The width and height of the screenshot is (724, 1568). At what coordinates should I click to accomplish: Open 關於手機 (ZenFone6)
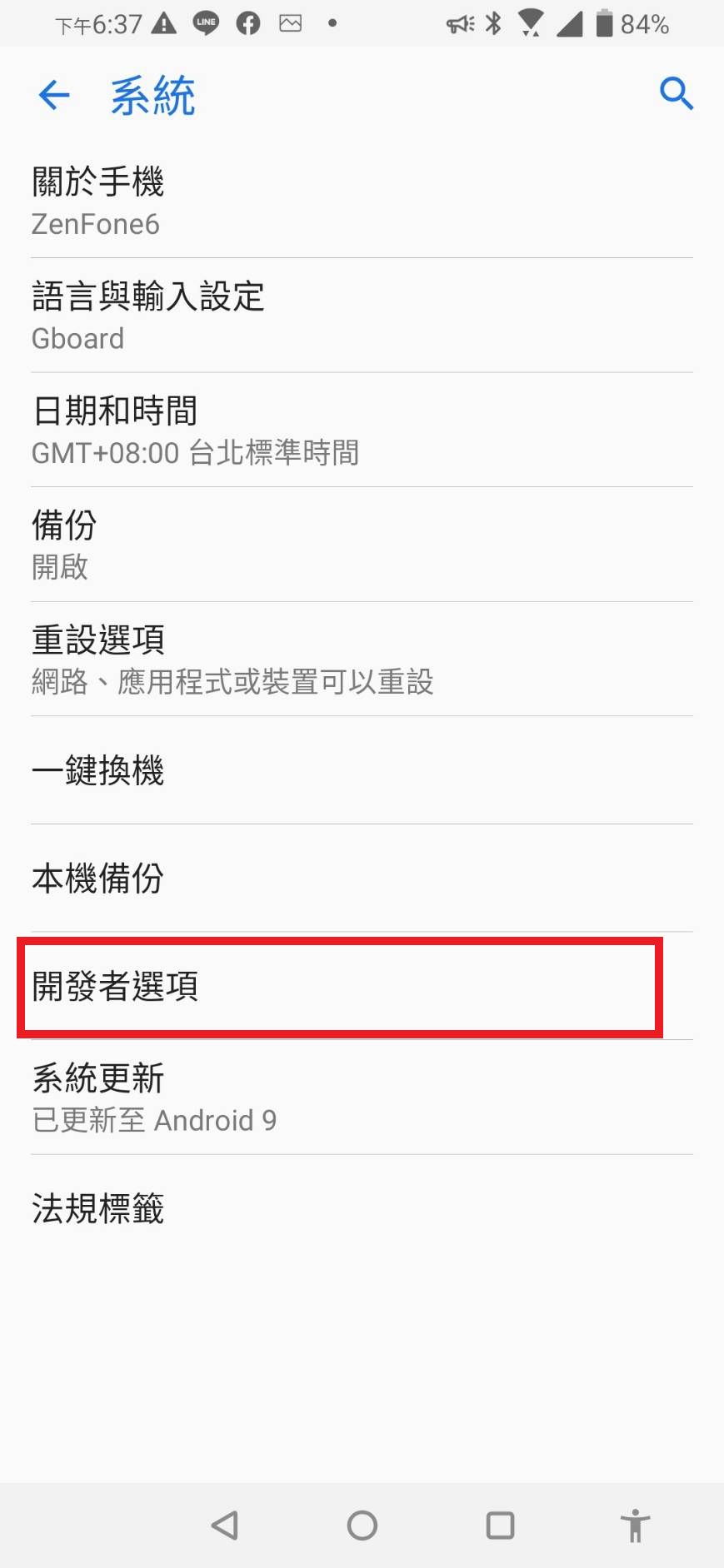(x=362, y=202)
